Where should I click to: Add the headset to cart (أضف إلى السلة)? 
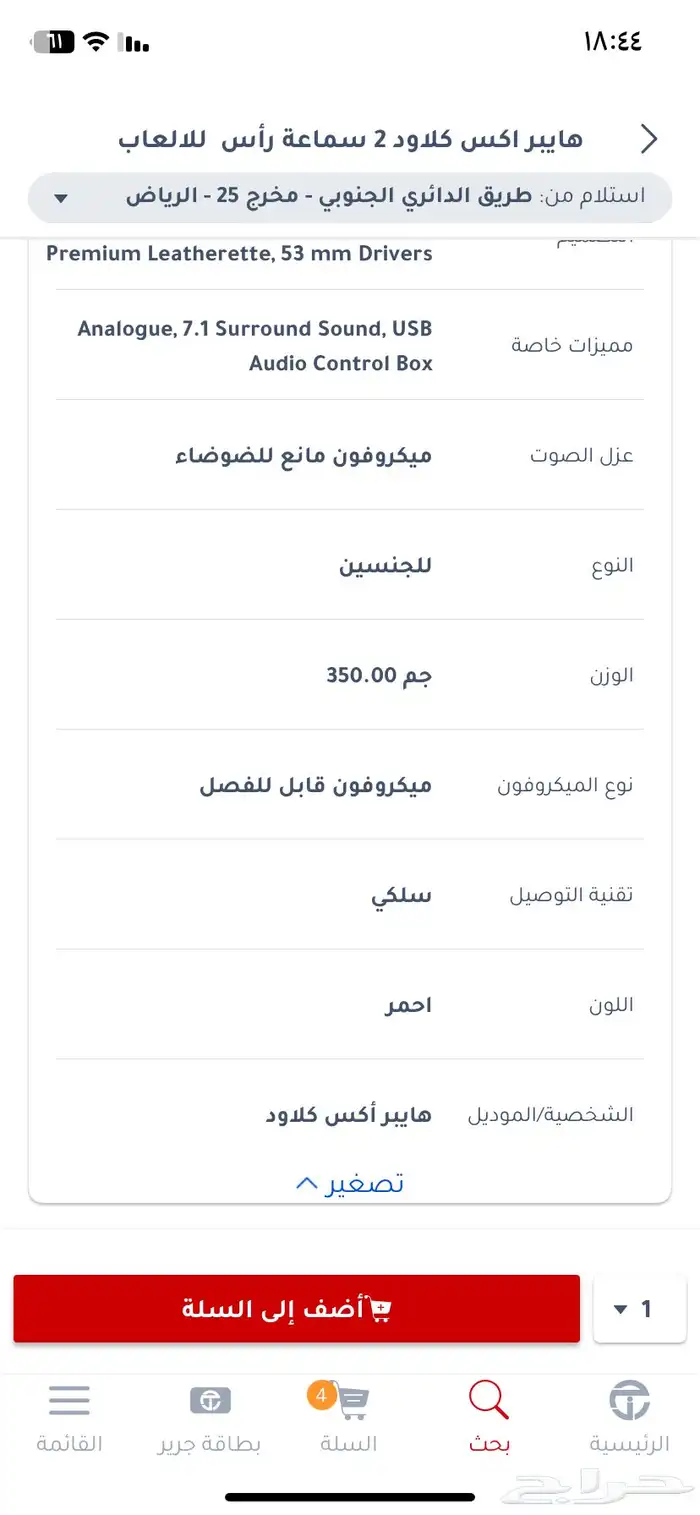[296, 1308]
